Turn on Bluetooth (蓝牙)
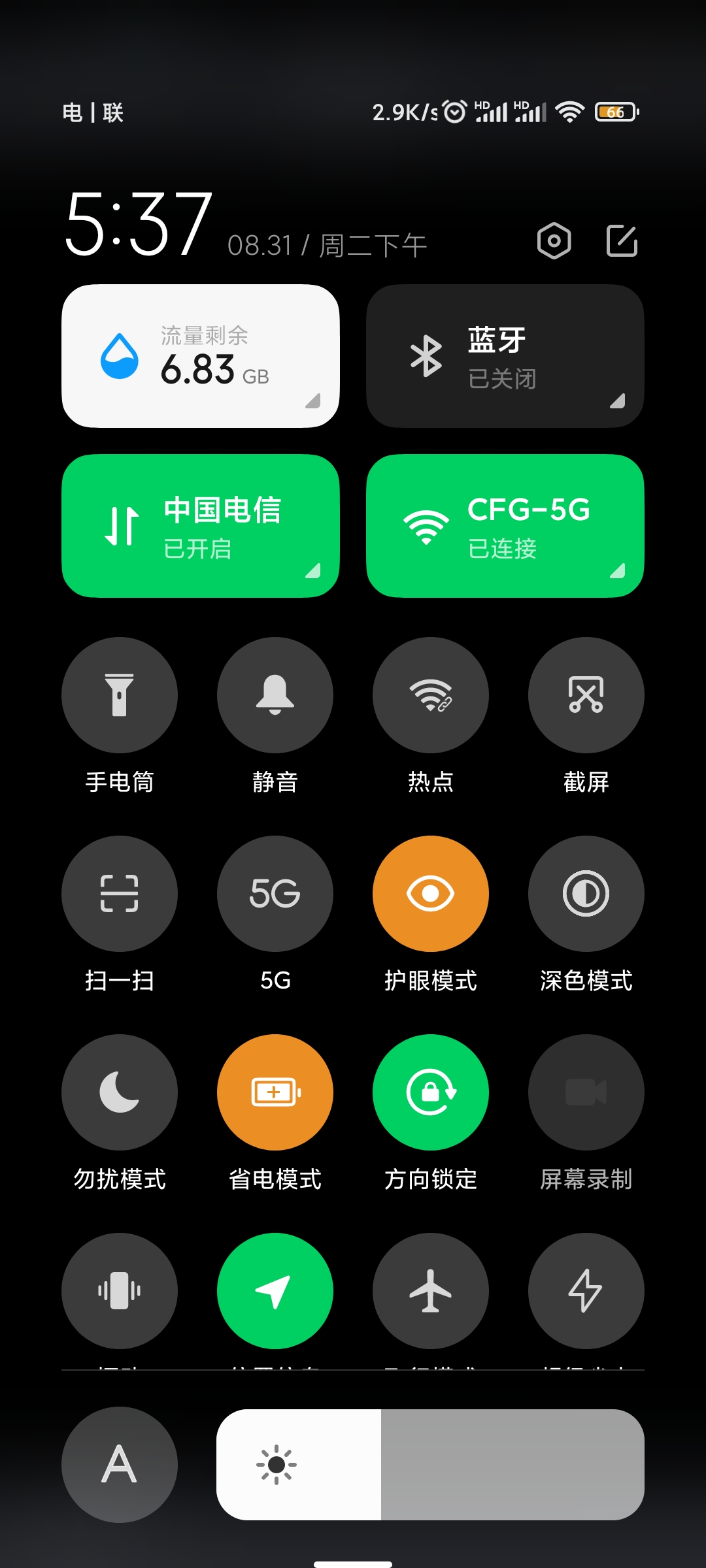 point(505,356)
